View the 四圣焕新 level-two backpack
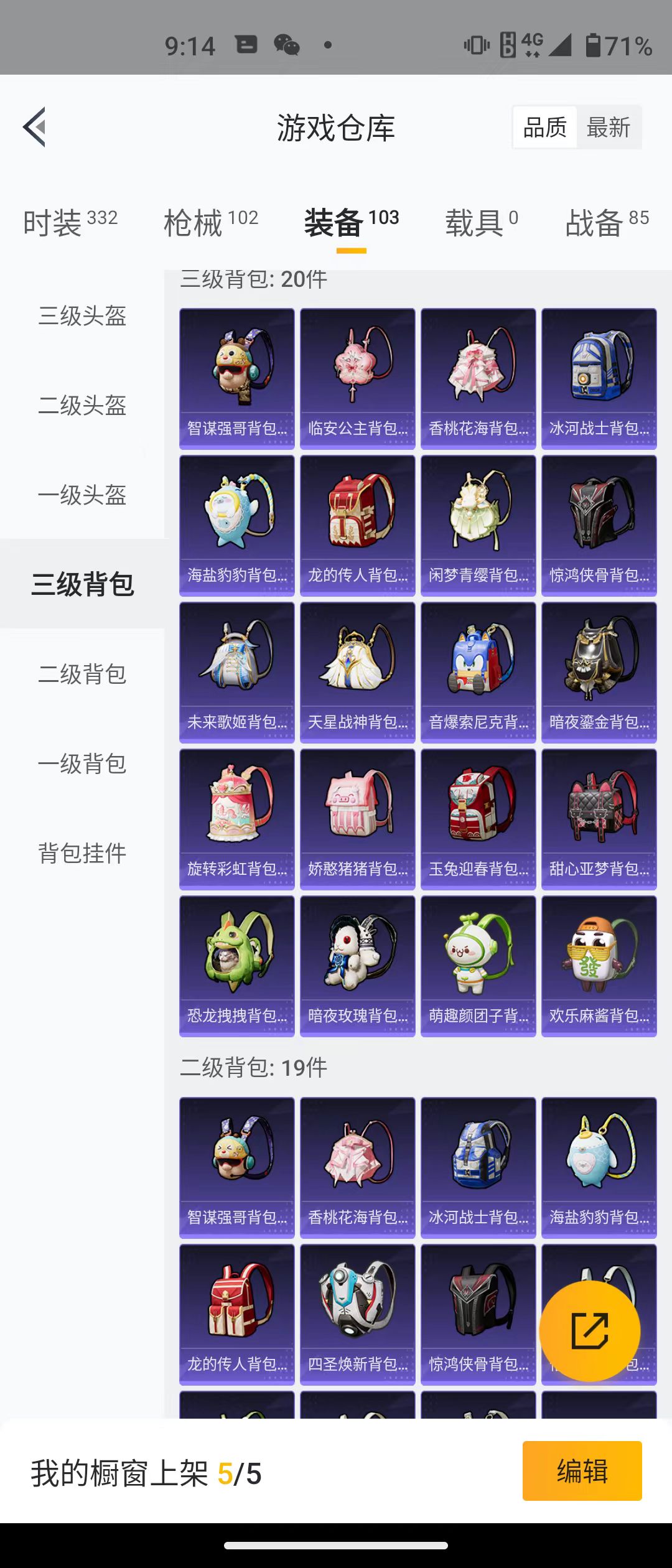Image resolution: width=672 pixels, height=1568 pixels. pos(357,1314)
